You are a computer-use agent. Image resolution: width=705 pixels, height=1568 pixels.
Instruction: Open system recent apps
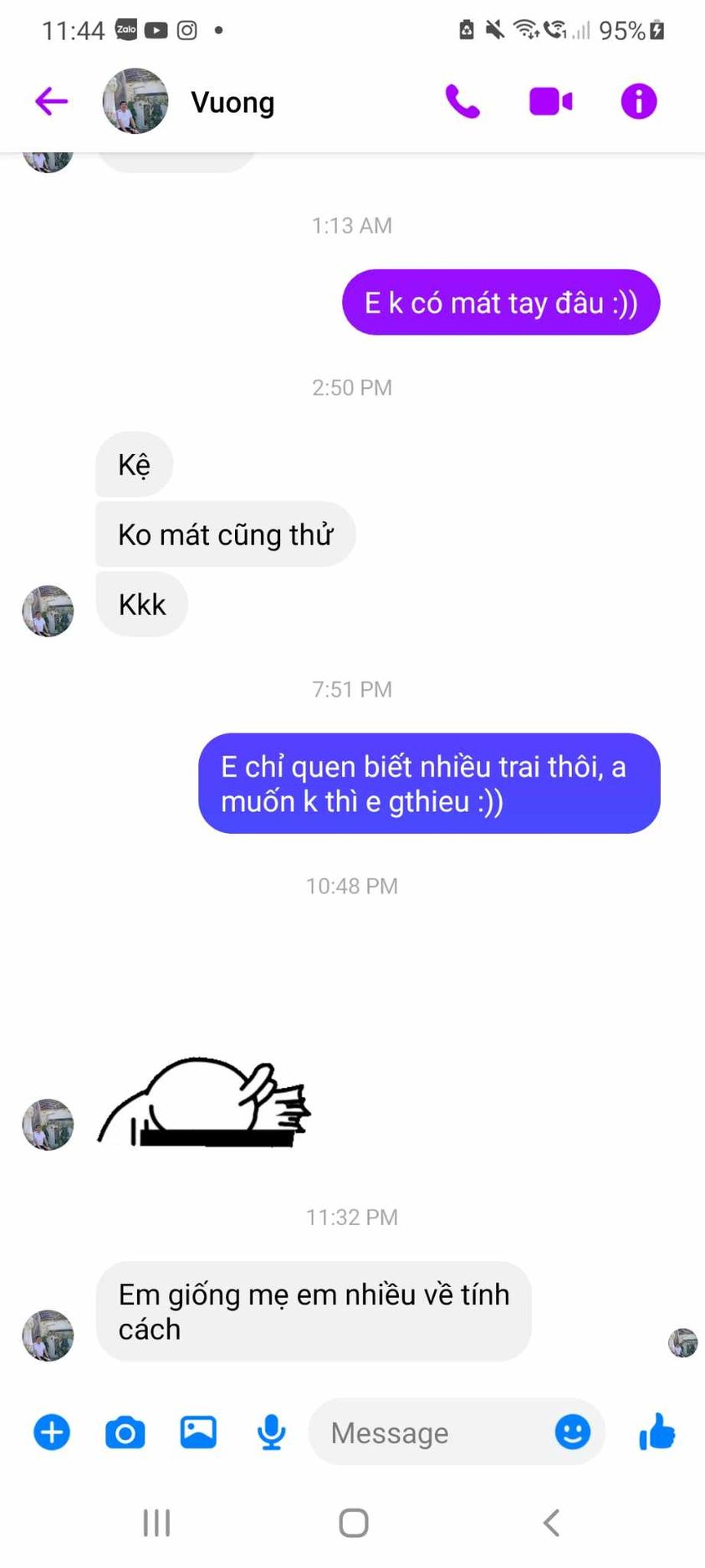point(156,1522)
